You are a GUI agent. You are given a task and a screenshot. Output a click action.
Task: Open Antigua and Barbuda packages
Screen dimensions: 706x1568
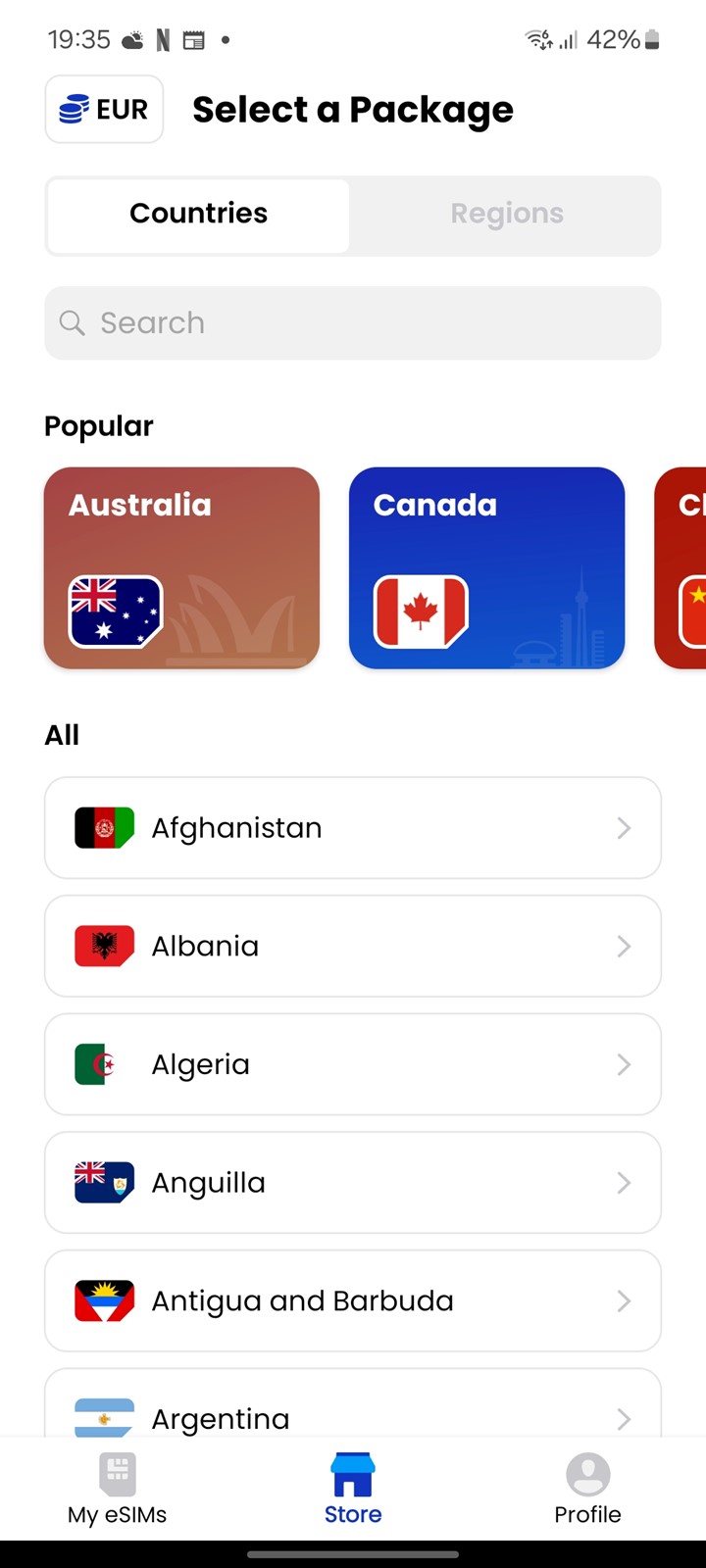[x=353, y=1300]
